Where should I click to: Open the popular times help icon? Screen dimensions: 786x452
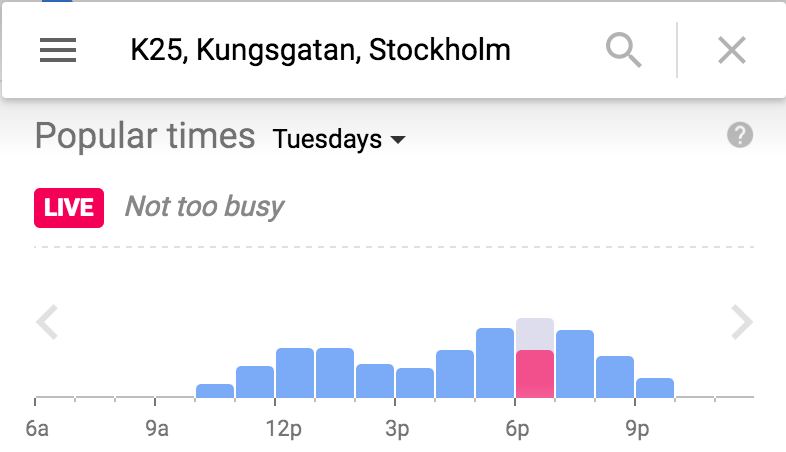point(739,136)
